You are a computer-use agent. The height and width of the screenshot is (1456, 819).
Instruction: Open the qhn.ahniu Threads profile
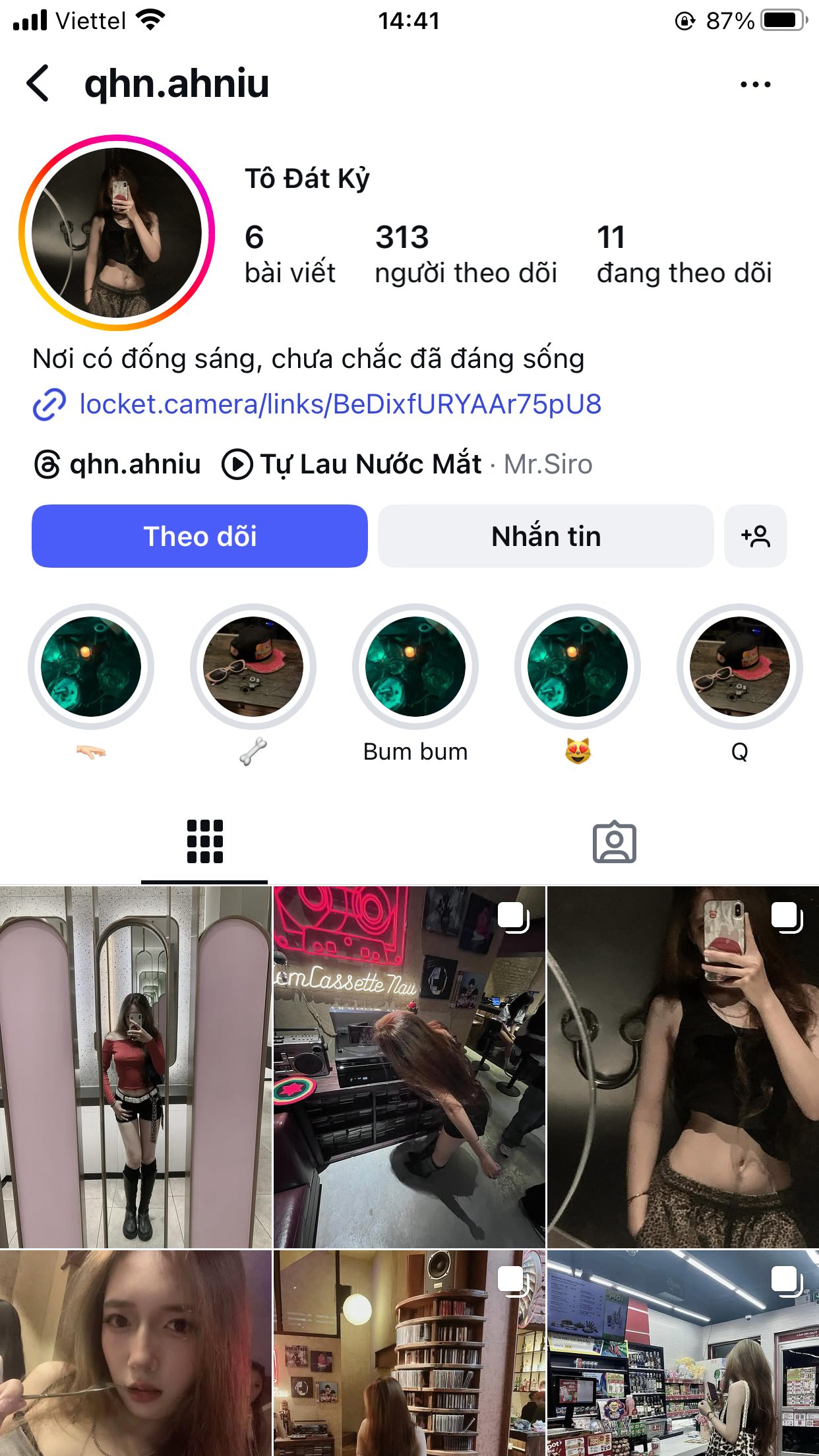click(x=117, y=464)
